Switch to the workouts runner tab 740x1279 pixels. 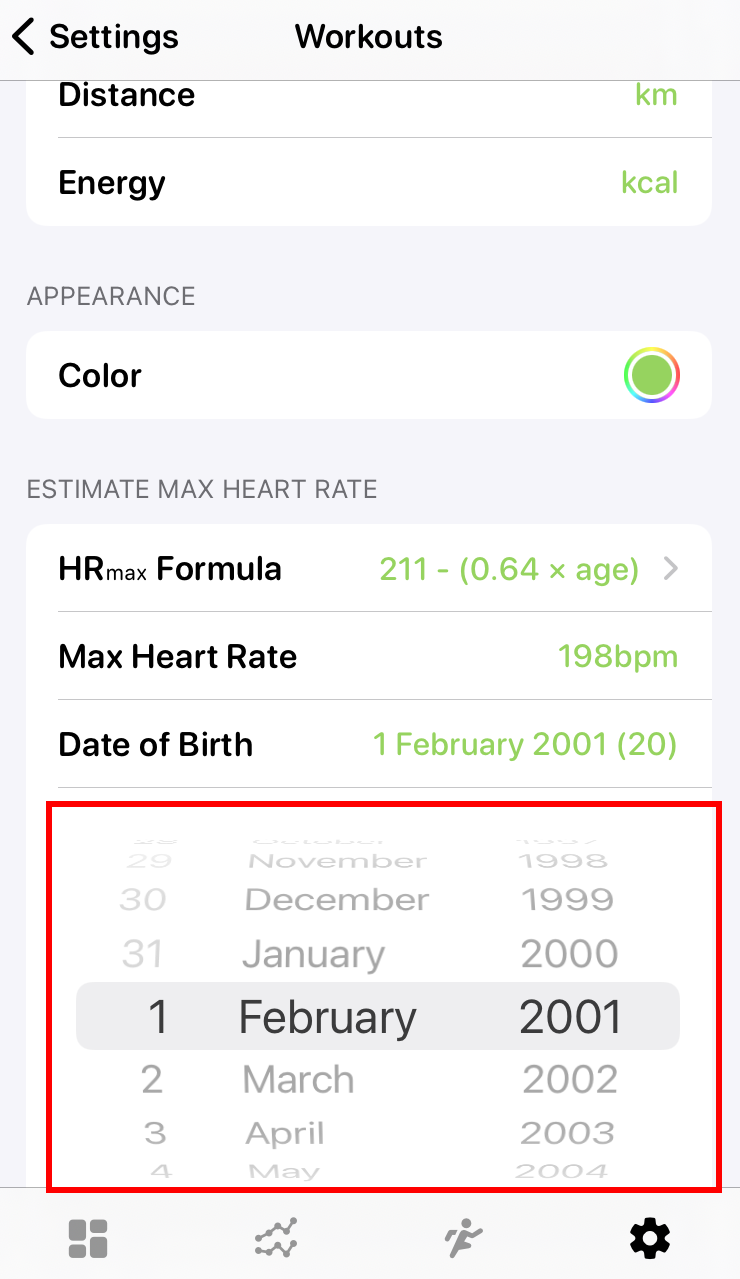tap(463, 1239)
